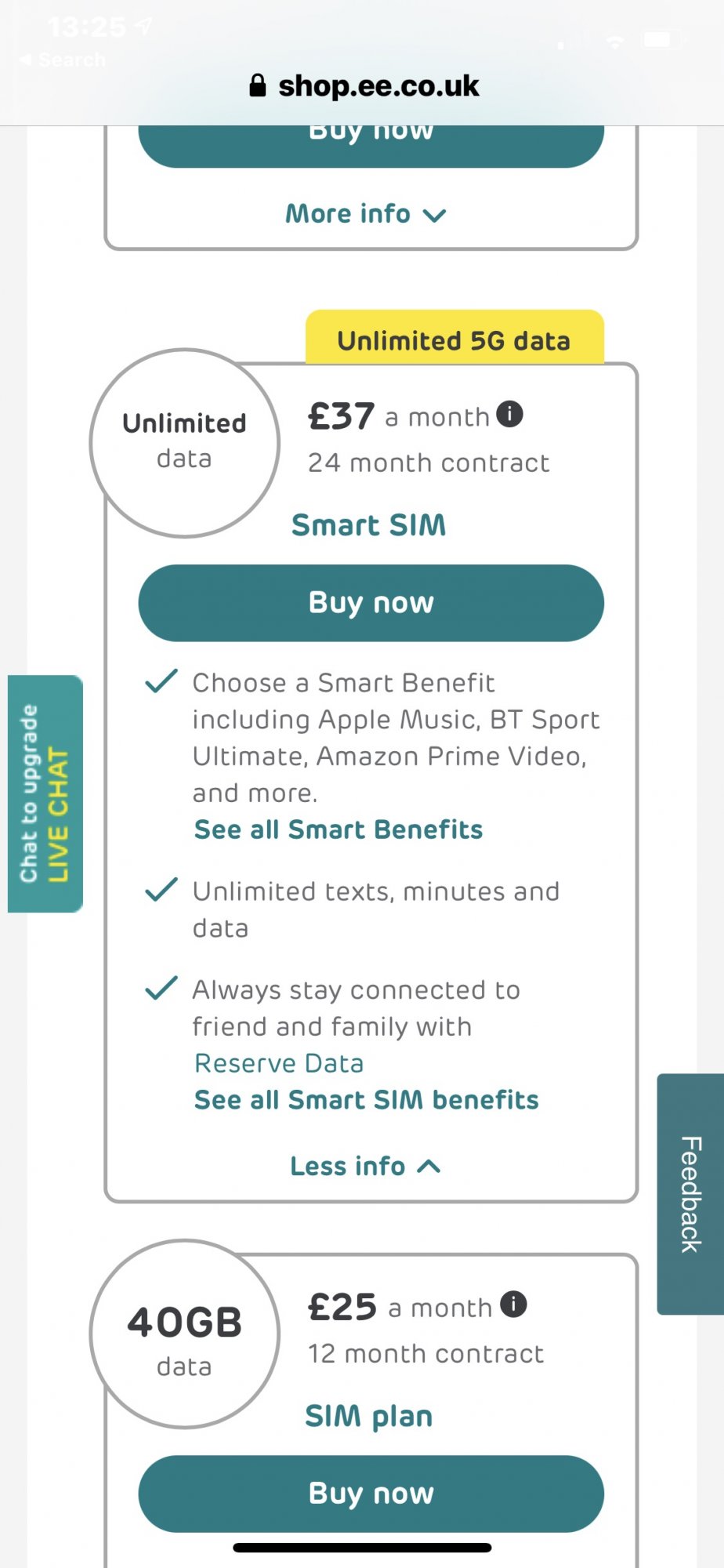Tap the shop.ee.co.uk address bar
Screen dimensions: 724x1568
pos(364,85)
